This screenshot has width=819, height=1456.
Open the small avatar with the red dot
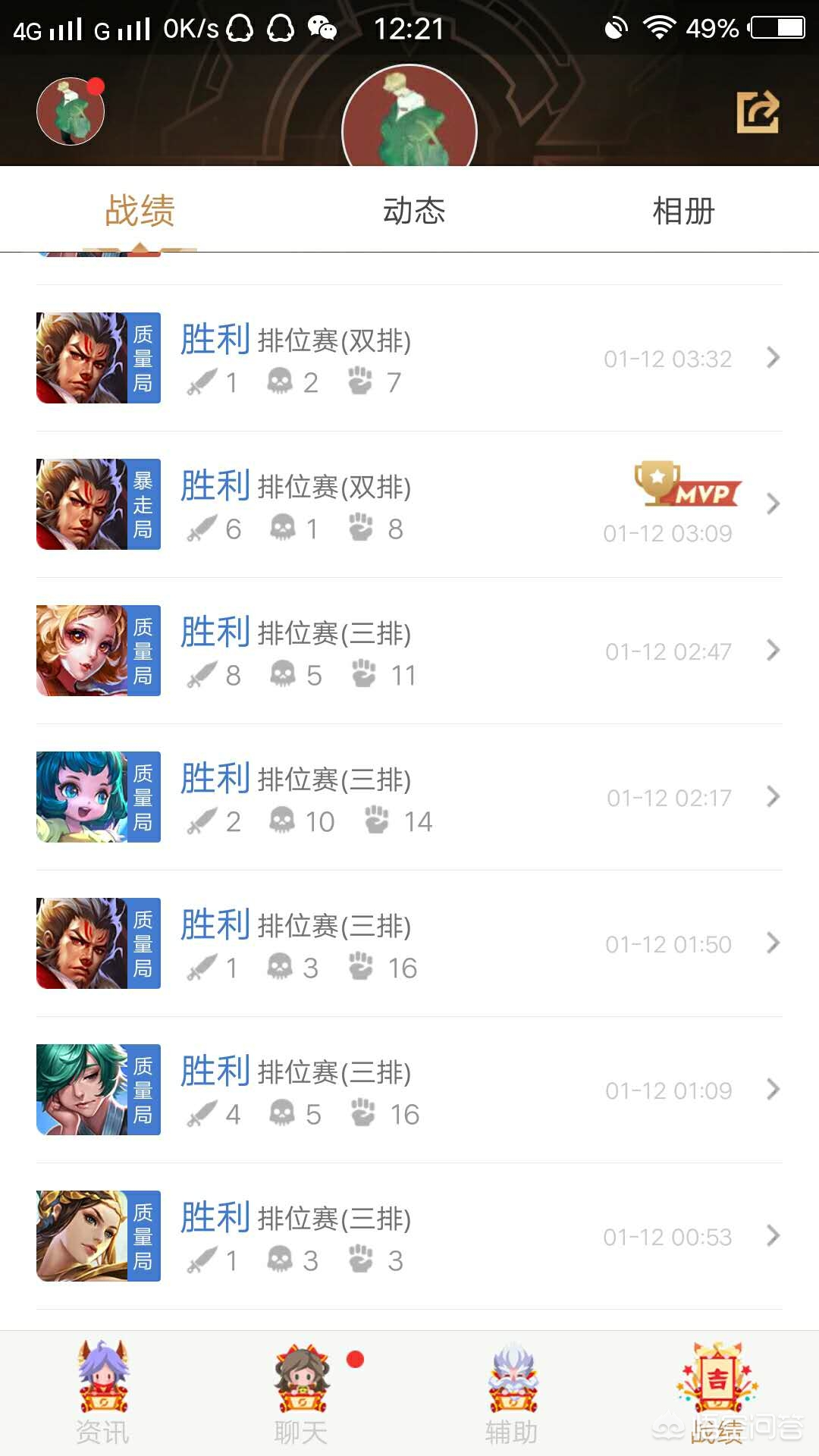point(71,111)
